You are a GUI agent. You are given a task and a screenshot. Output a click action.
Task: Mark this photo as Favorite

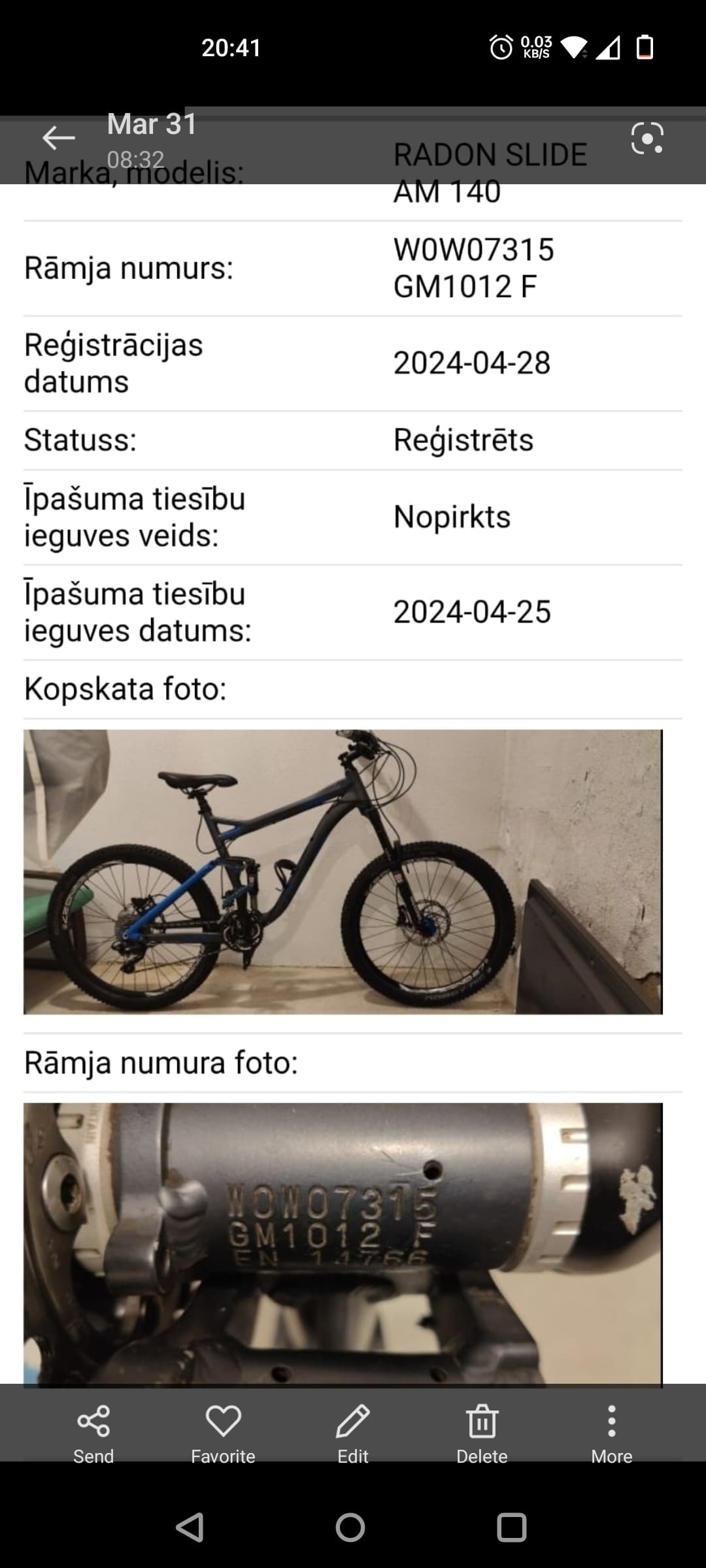click(x=223, y=1431)
